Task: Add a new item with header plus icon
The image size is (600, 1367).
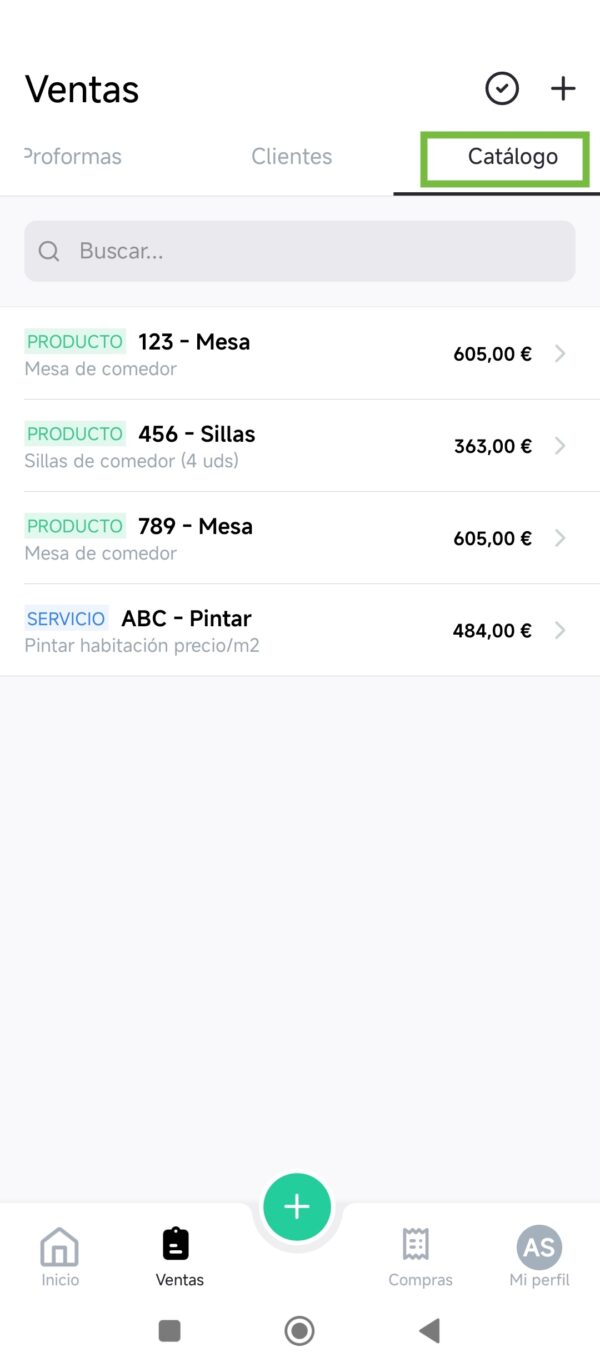Action: point(563,89)
